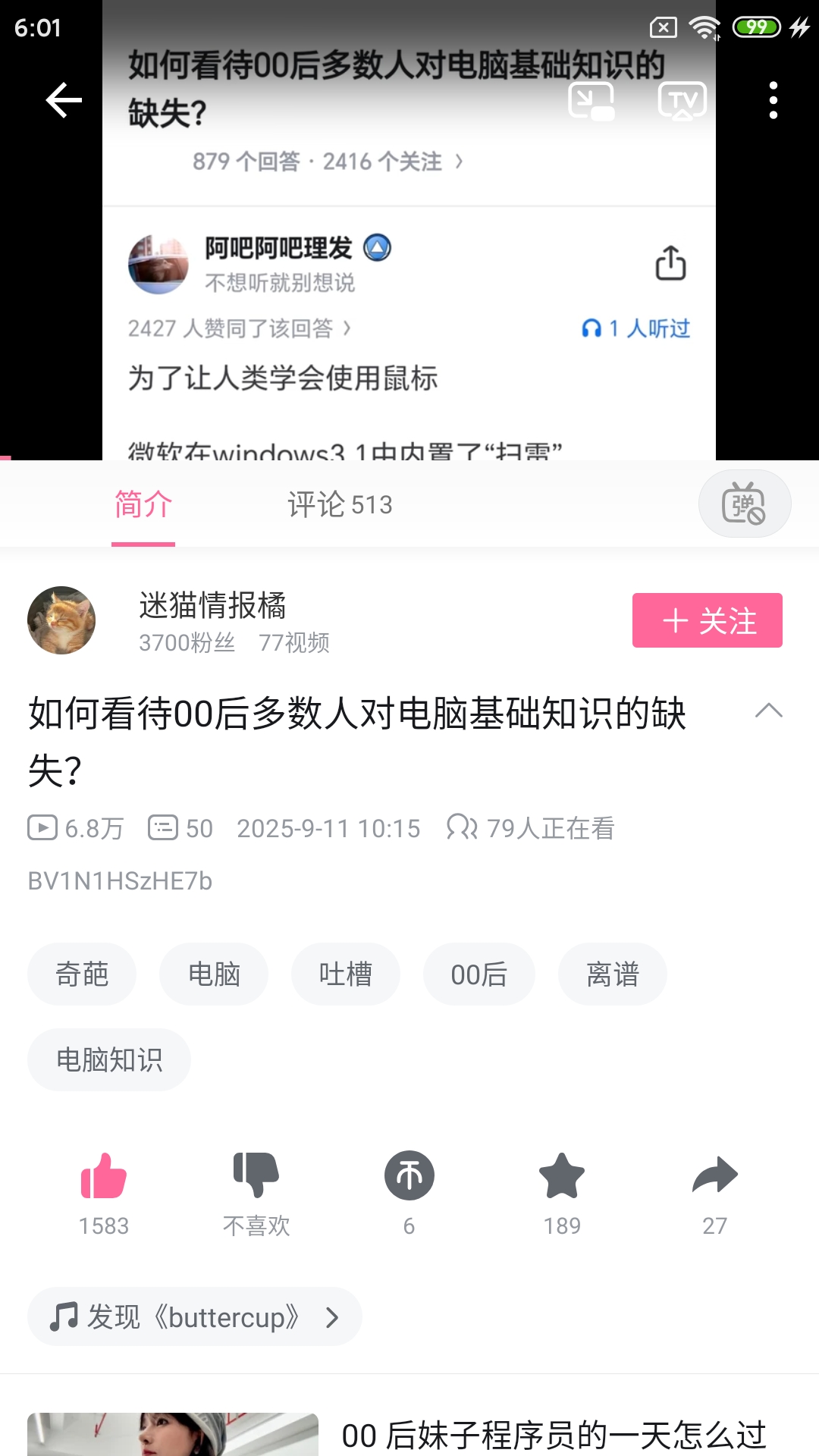Toggle the danmaku 弹 button
The width and height of the screenshot is (819, 1456).
click(x=744, y=504)
